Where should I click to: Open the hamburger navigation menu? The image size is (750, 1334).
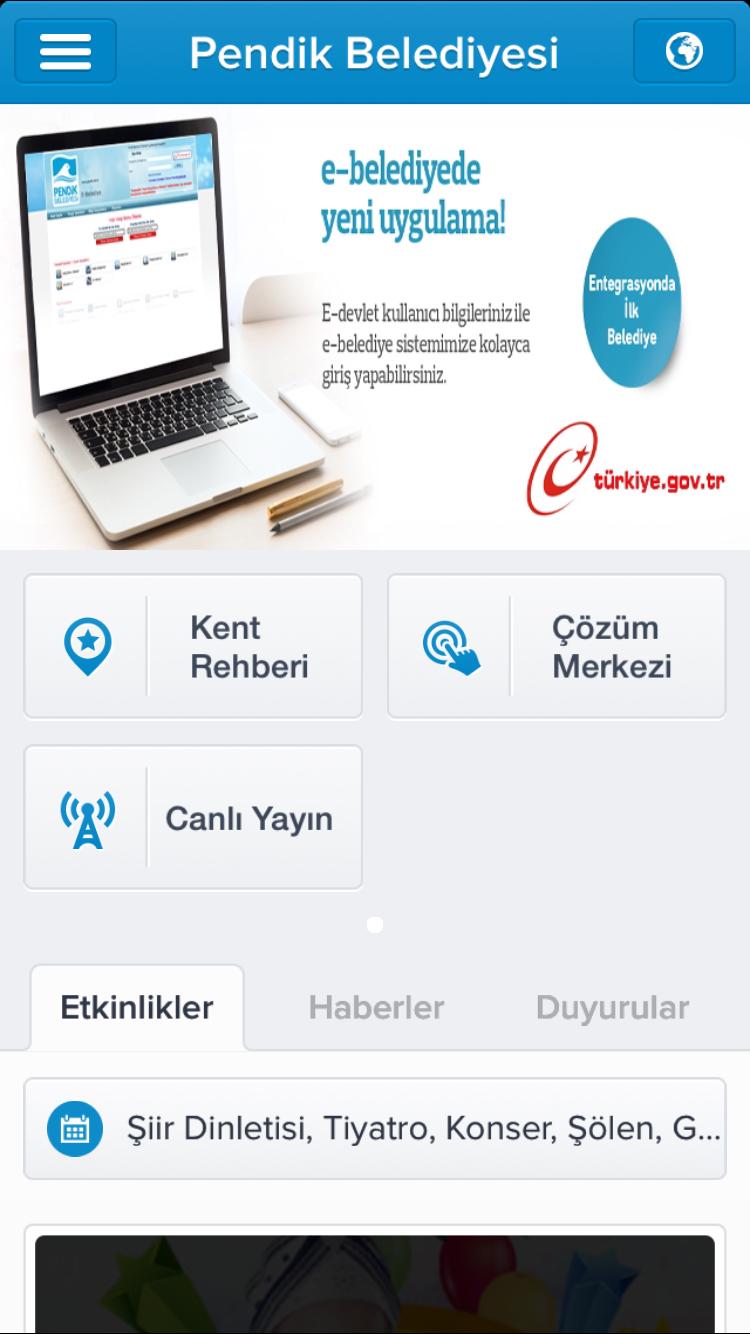pyautogui.click(x=63, y=53)
